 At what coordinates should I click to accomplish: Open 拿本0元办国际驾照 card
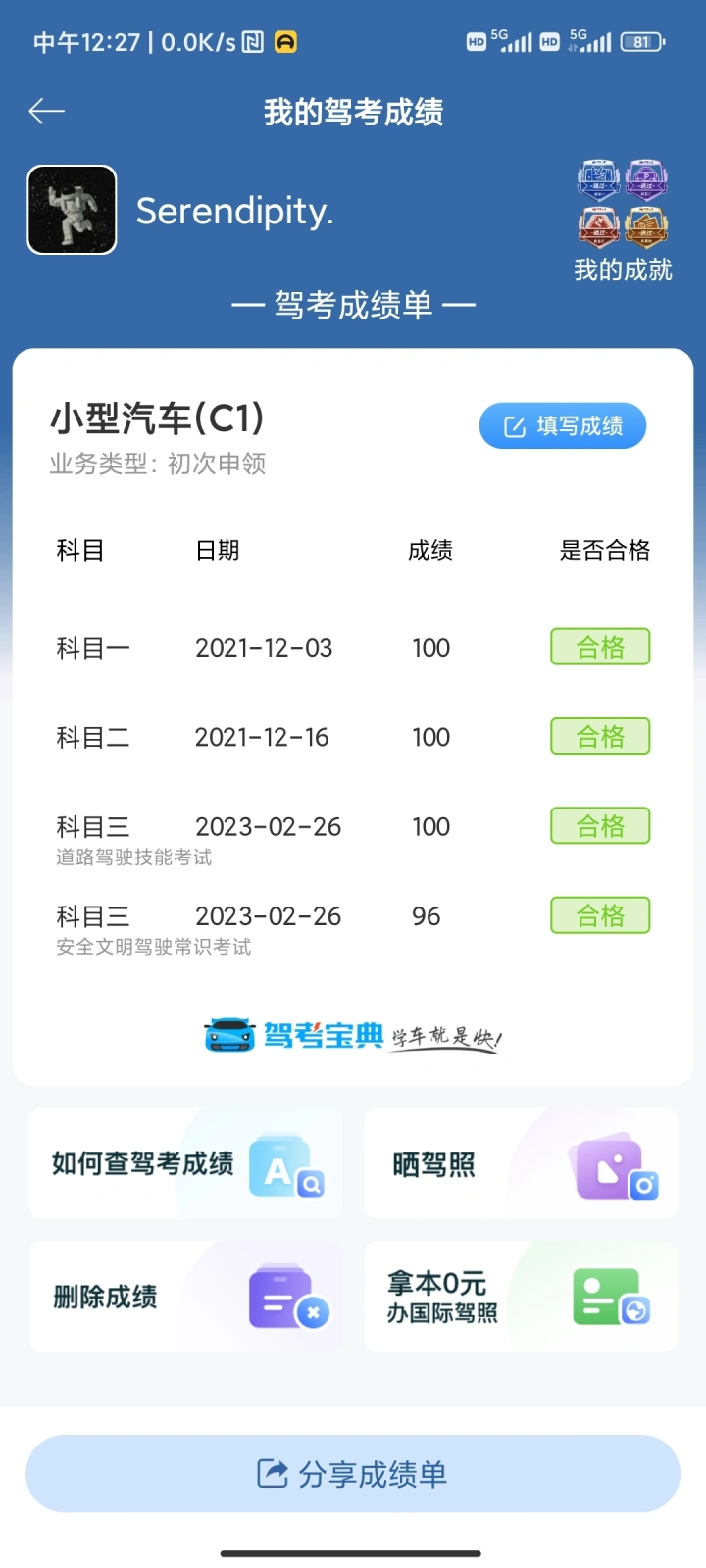(521, 1297)
